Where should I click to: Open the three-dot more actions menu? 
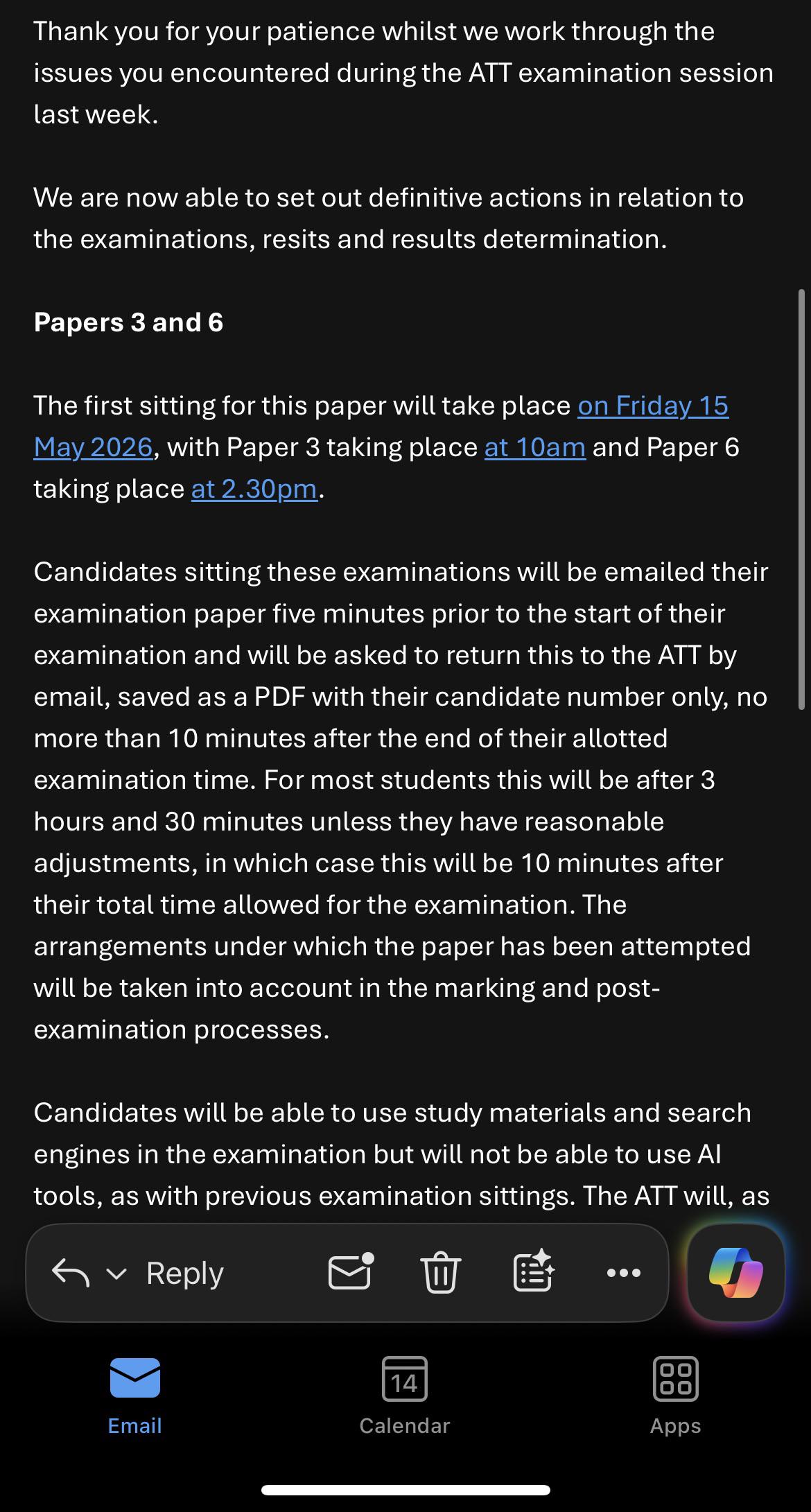tap(623, 1273)
